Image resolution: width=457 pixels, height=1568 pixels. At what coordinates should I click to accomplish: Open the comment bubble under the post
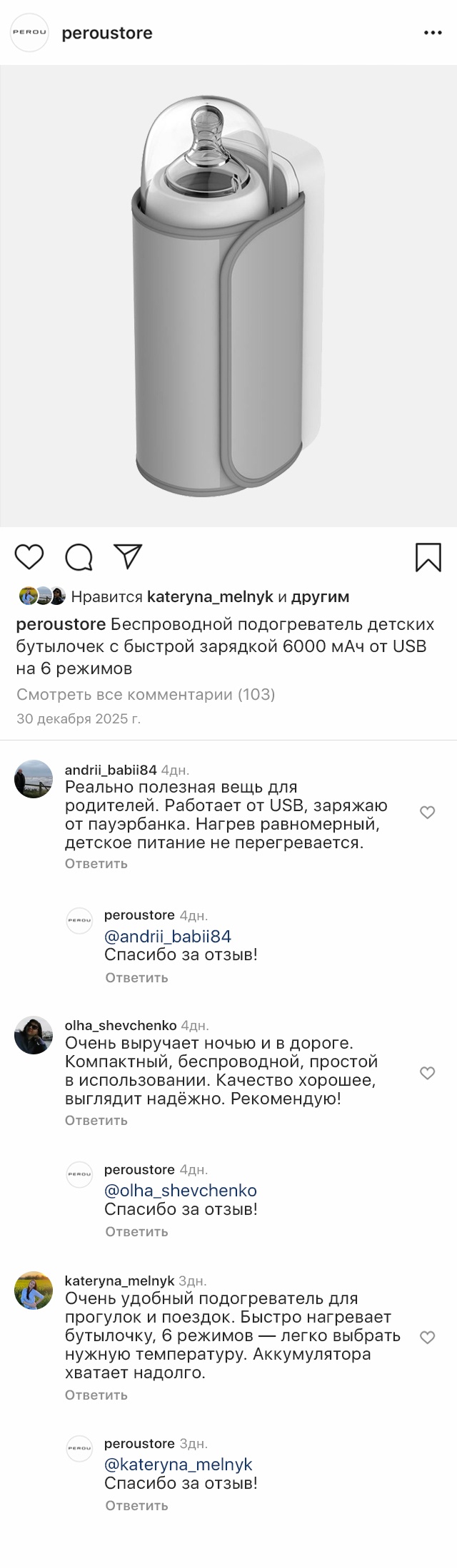coord(79,556)
